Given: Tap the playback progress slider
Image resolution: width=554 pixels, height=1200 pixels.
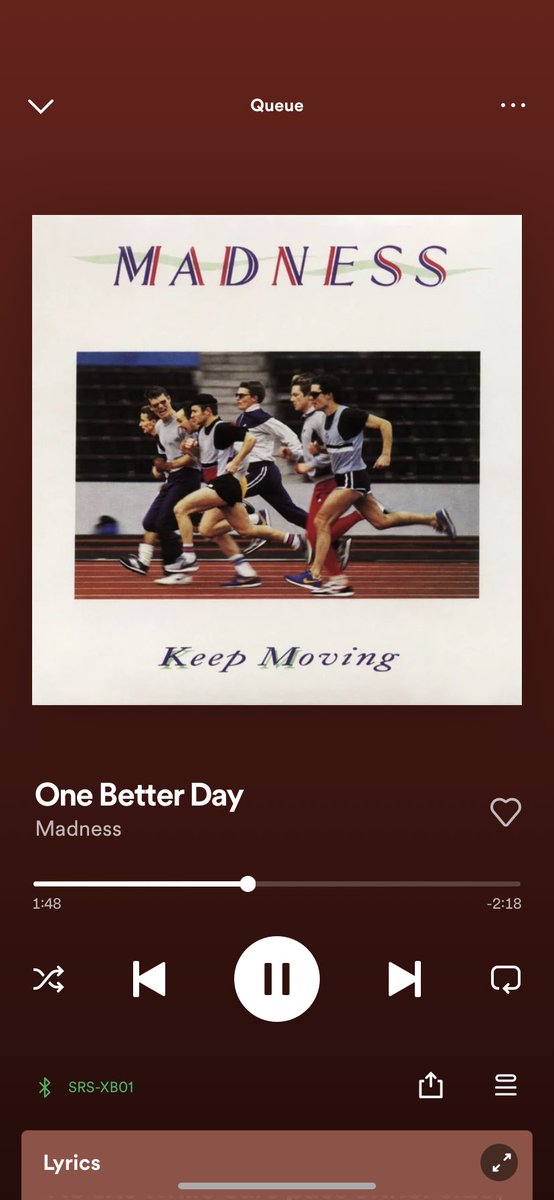Looking at the screenshot, I should 277,884.
